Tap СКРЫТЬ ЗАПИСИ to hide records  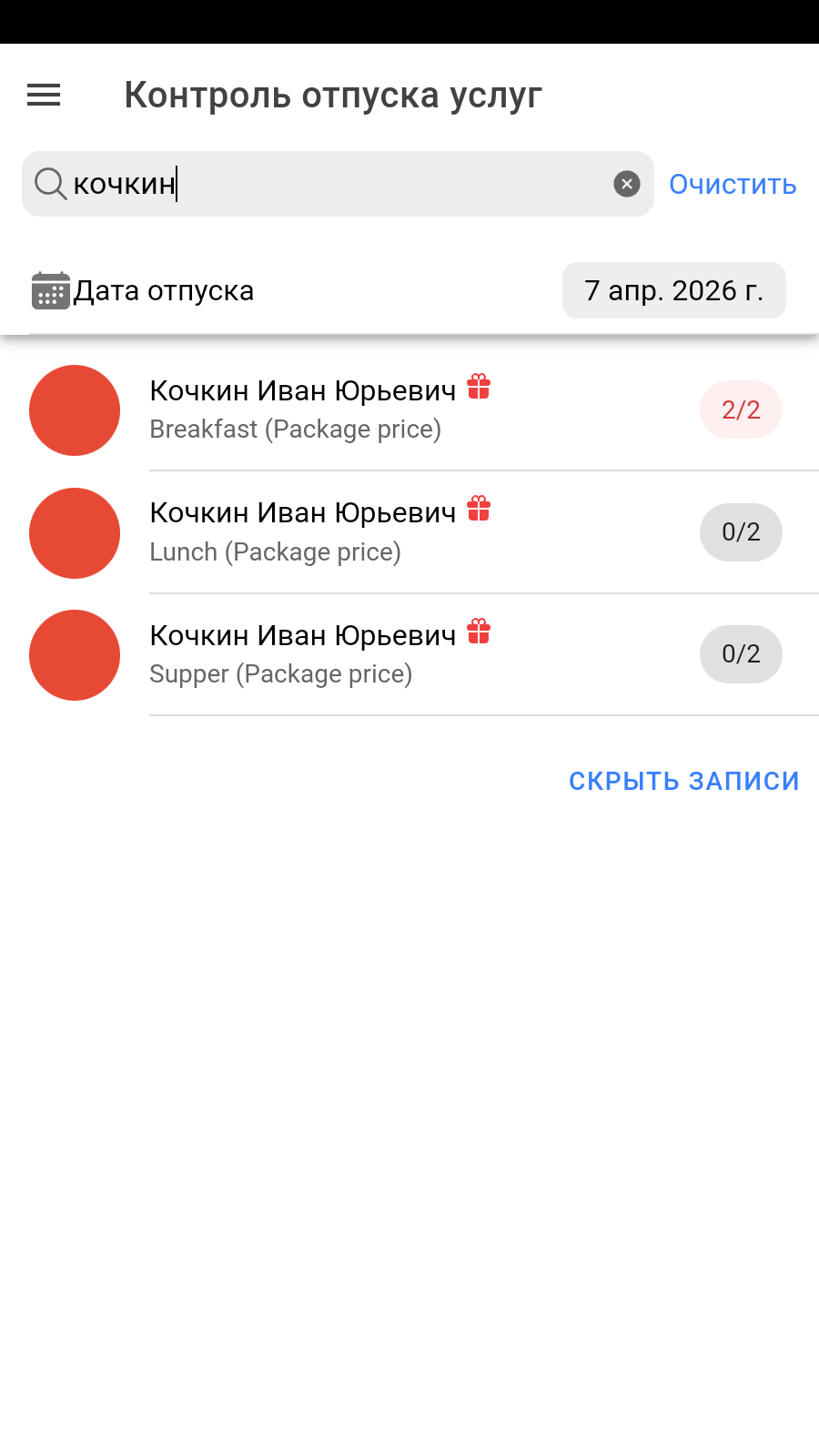pyautogui.click(x=683, y=781)
